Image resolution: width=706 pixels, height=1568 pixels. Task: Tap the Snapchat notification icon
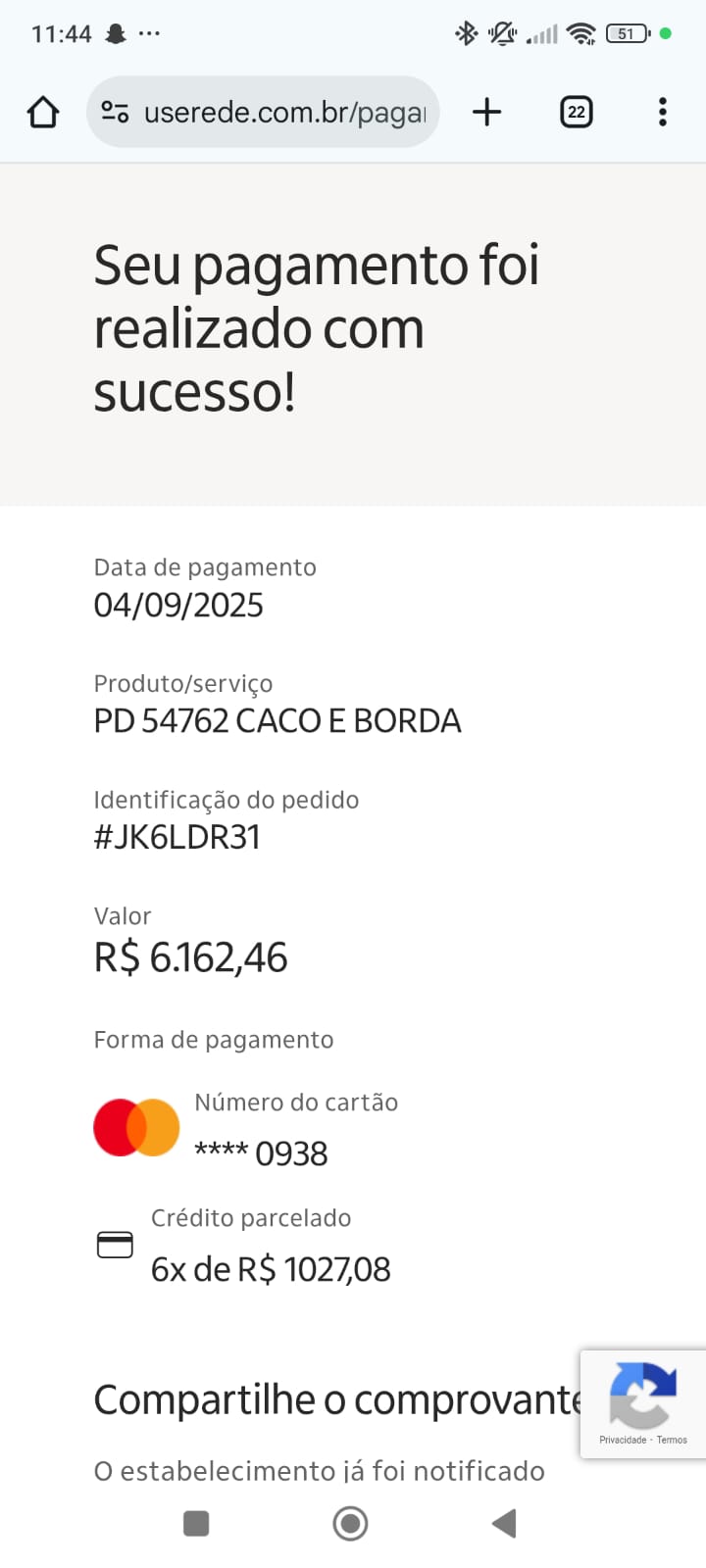coord(114,32)
